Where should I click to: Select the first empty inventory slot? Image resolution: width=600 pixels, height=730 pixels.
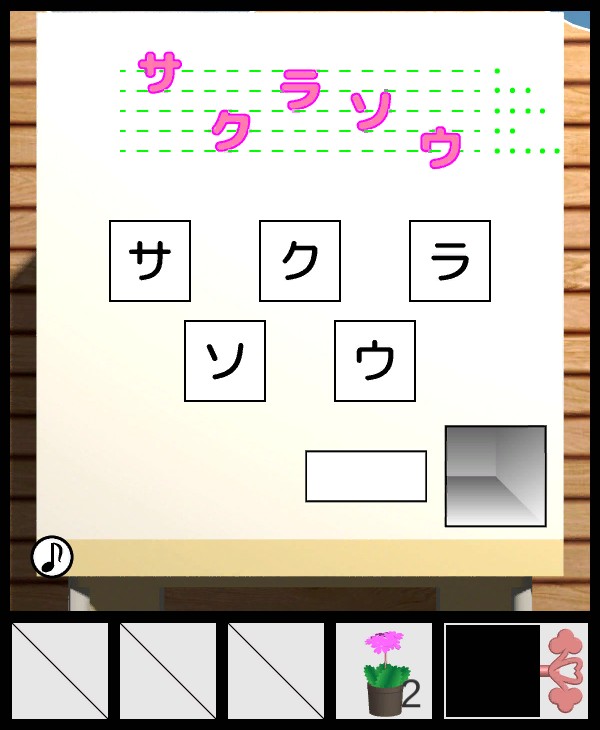(60, 671)
